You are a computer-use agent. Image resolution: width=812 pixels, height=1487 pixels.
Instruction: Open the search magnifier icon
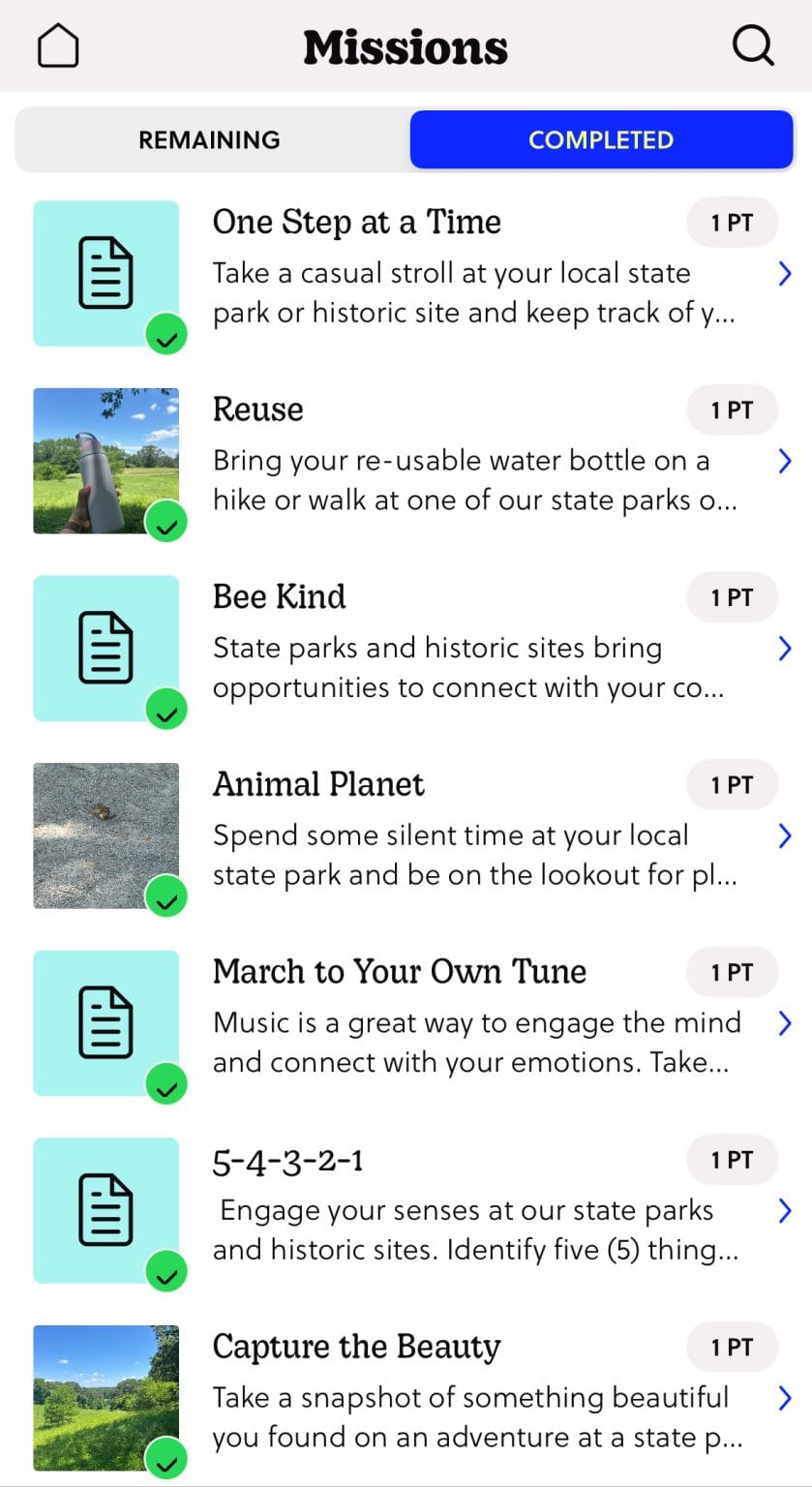click(x=753, y=46)
